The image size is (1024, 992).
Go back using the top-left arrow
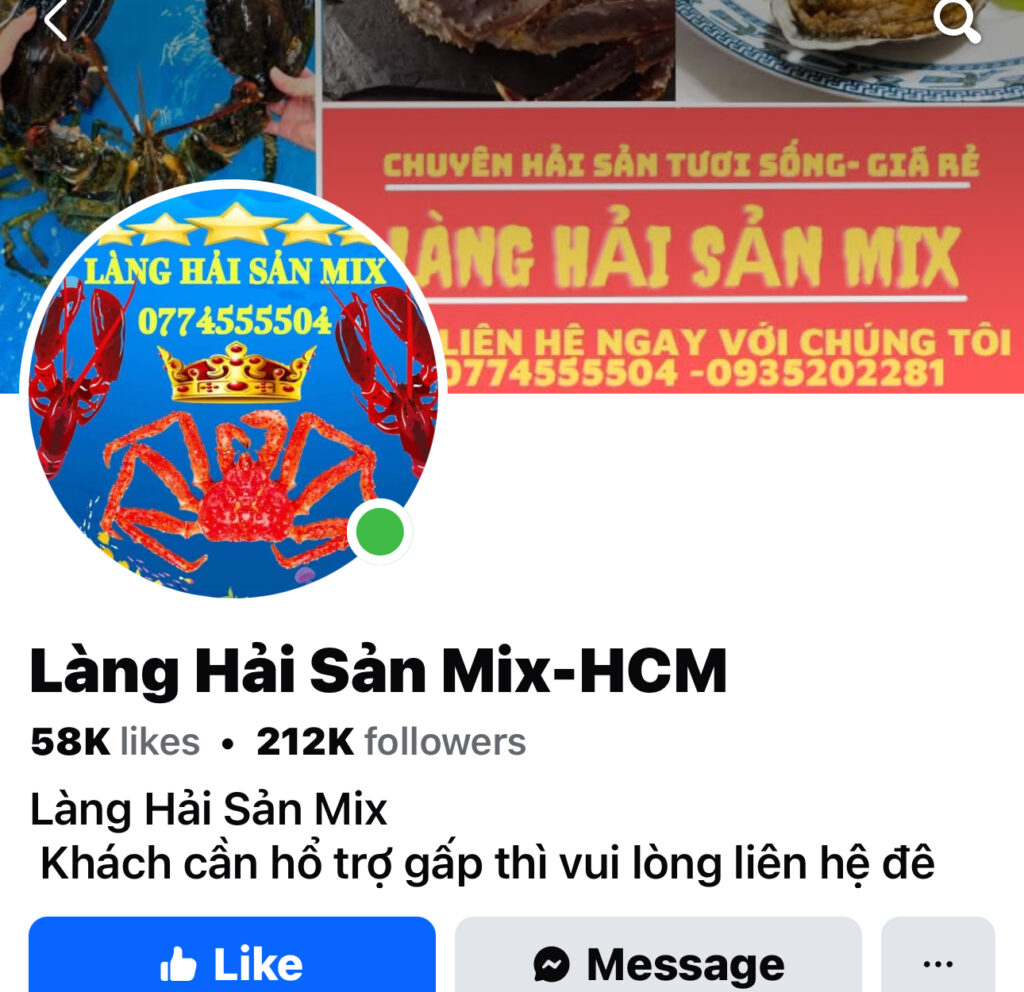[x=55, y=18]
